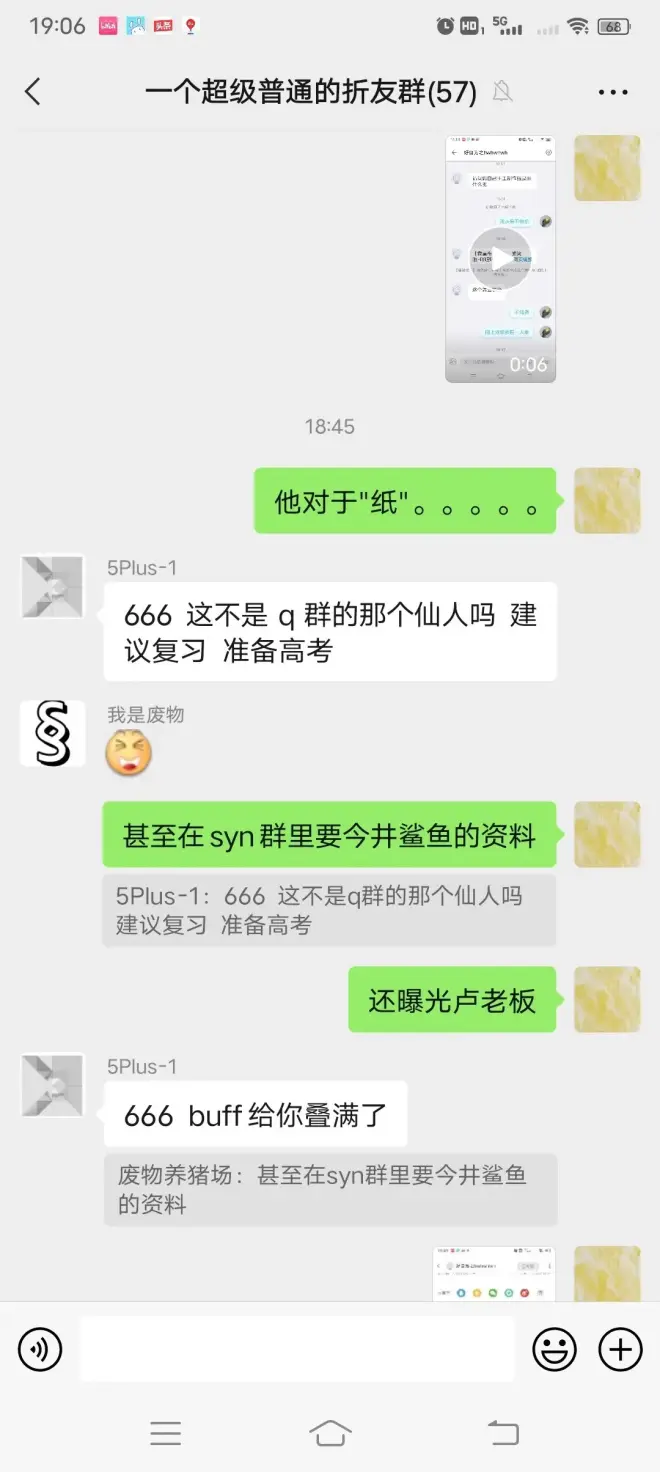
Task: Open the screenshot image at the bottom
Action: click(x=494, y=1273)
